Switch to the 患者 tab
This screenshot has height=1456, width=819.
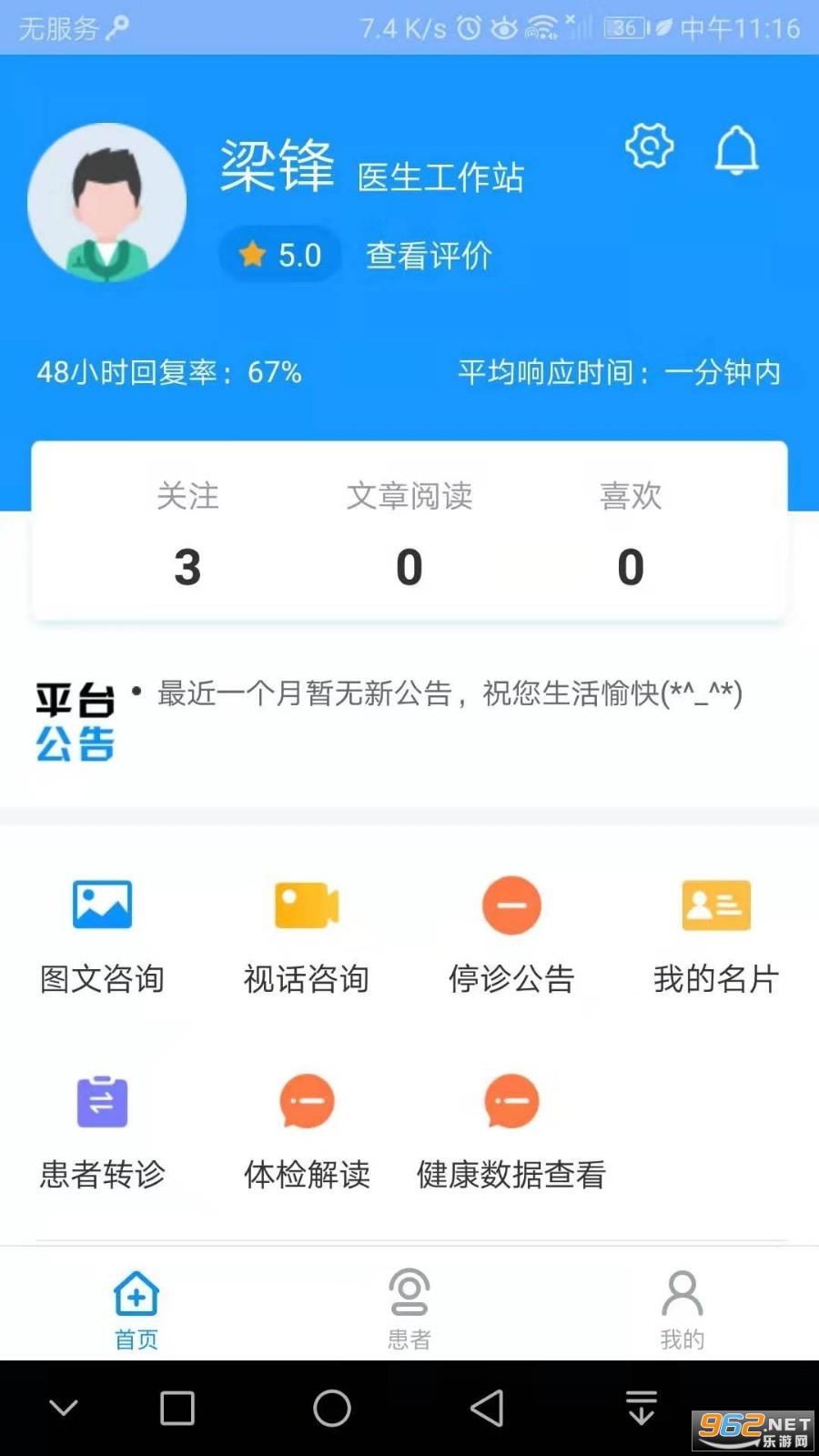[x=409, y=1308]
